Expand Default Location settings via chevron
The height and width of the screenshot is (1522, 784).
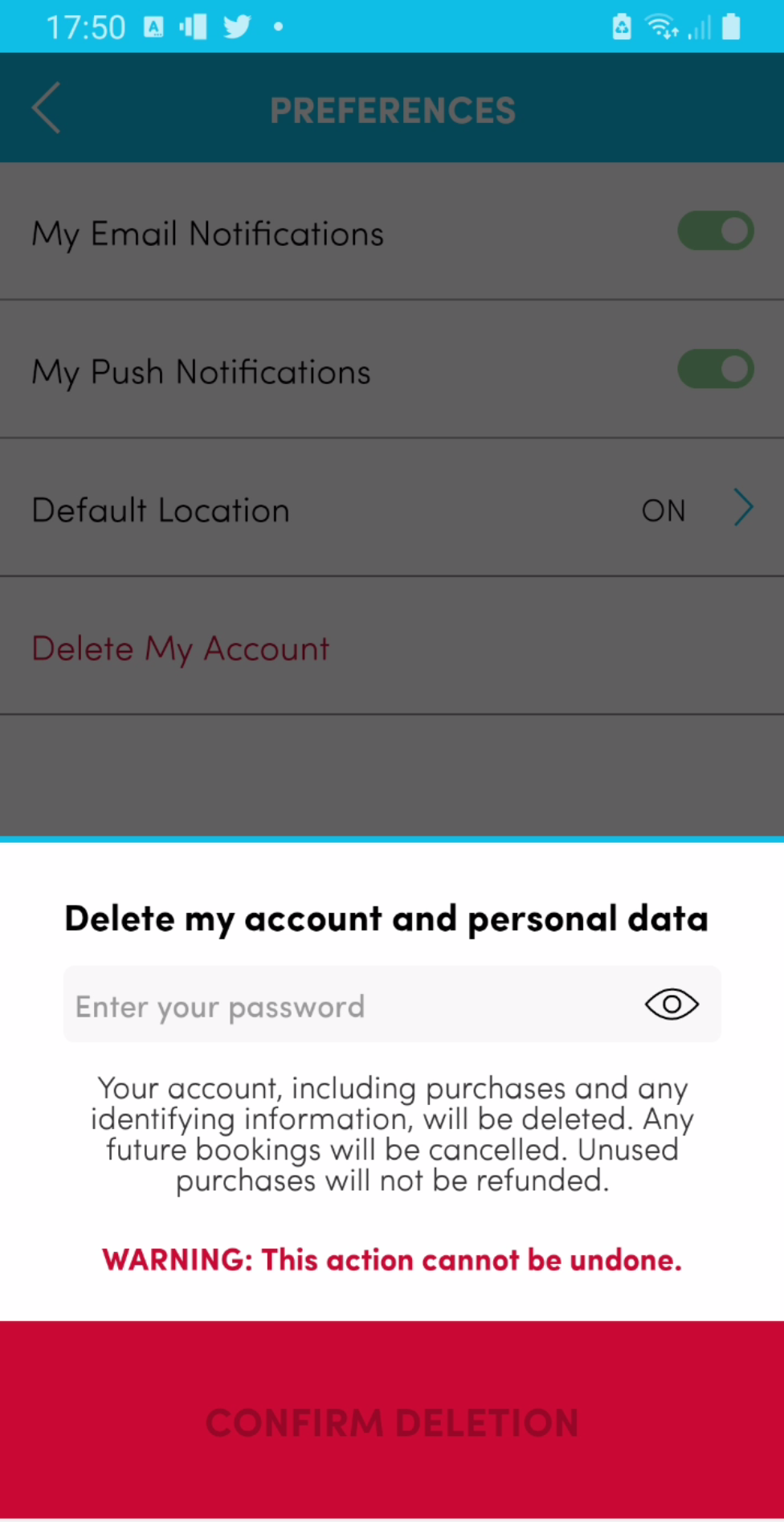pos(742,508)
